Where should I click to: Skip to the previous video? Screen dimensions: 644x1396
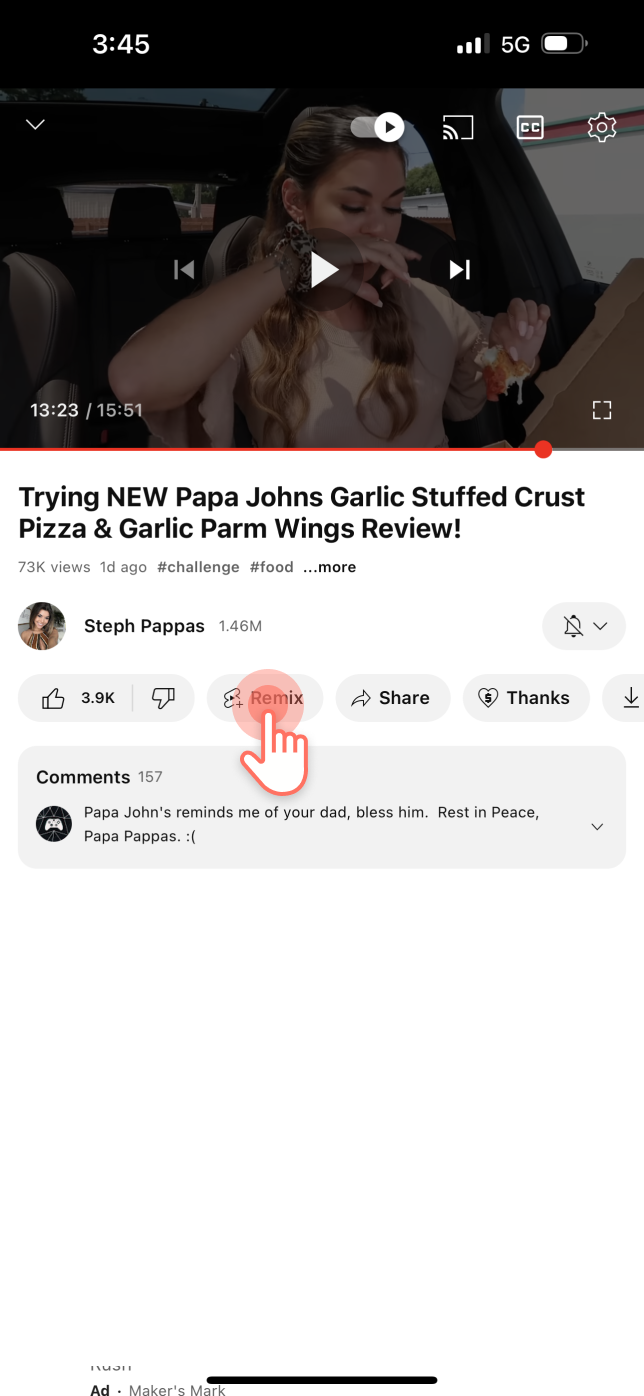pos(184,270)
